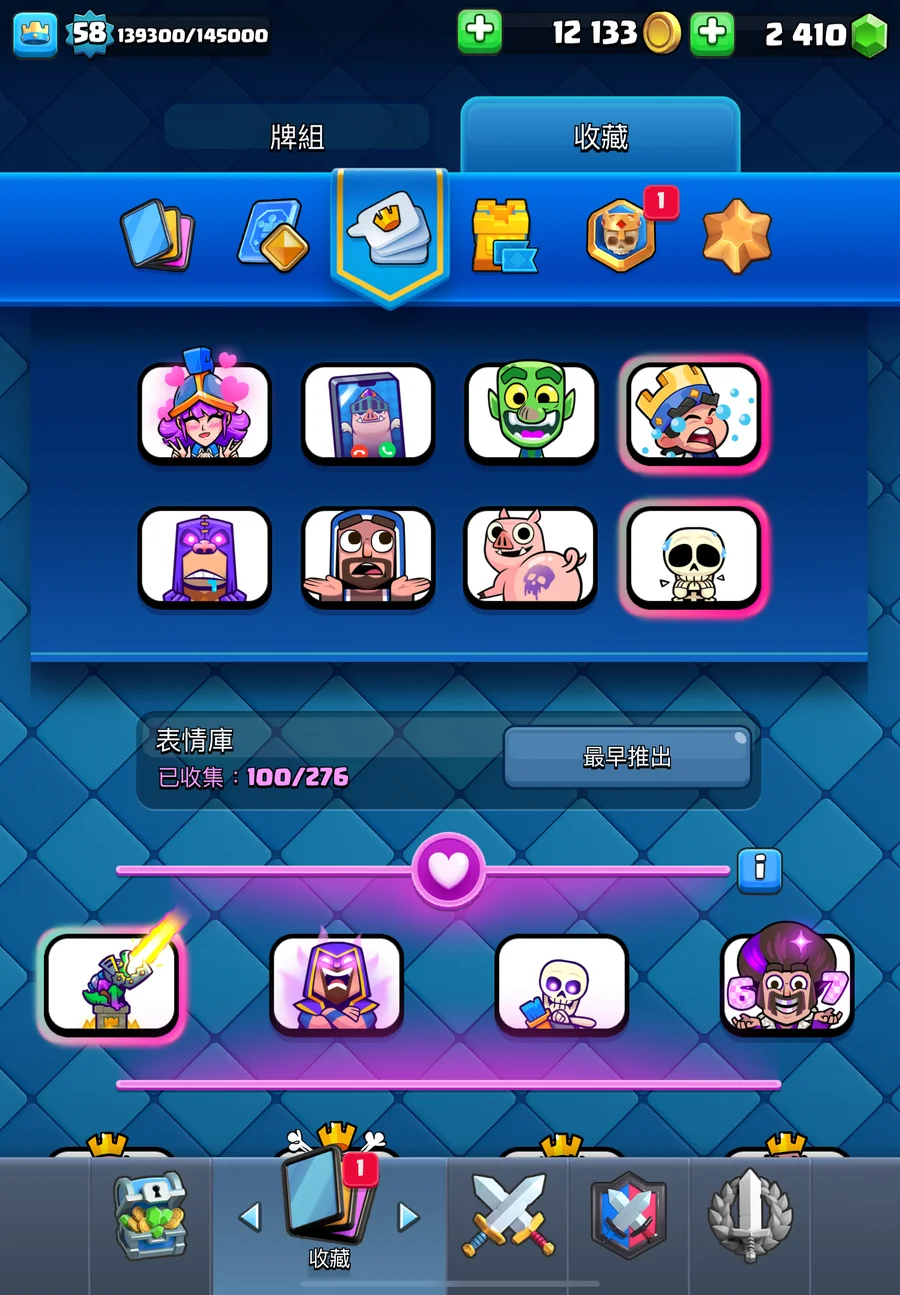
Task: Select the crying king emote slot
Action: point(694,412)
